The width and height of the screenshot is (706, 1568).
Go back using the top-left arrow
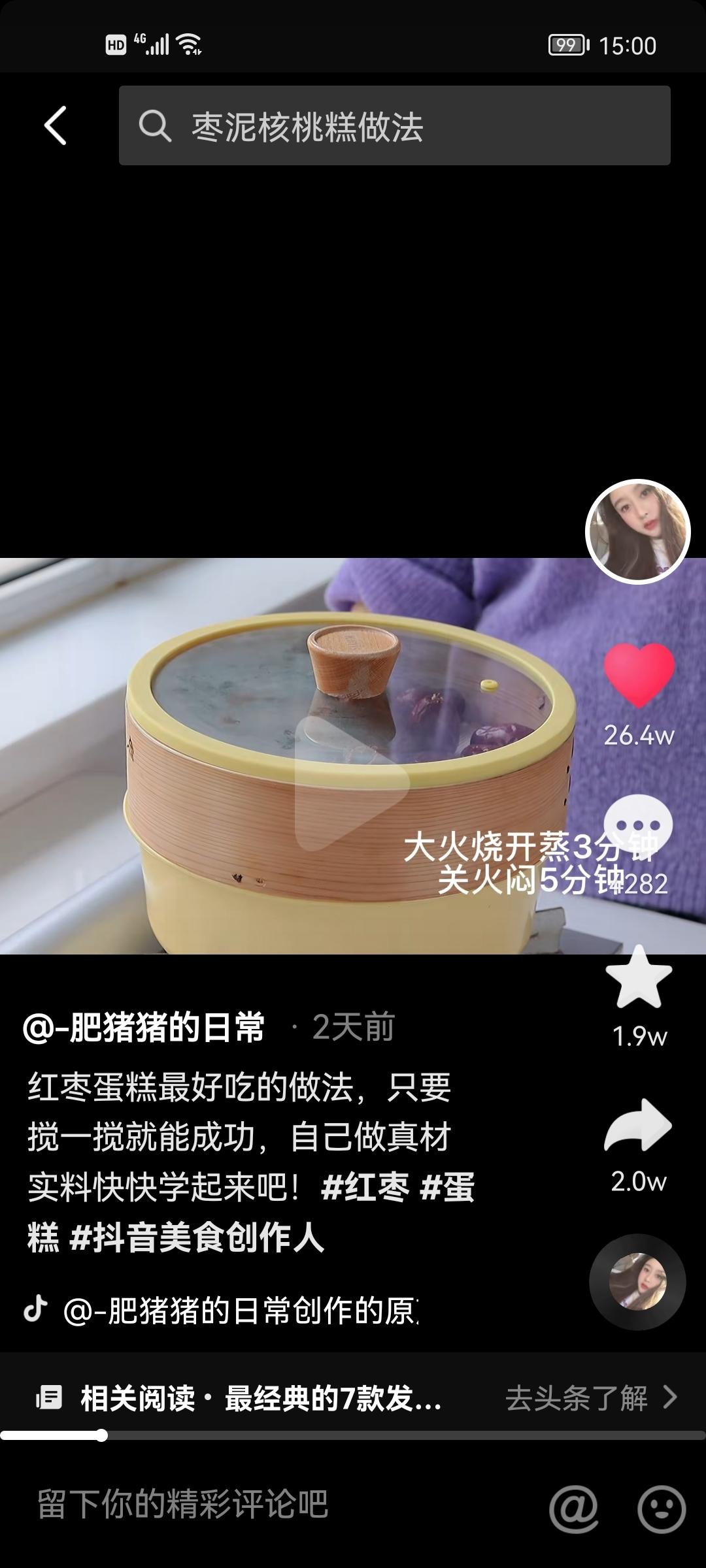pyautogui.click(x=56, y=125)
